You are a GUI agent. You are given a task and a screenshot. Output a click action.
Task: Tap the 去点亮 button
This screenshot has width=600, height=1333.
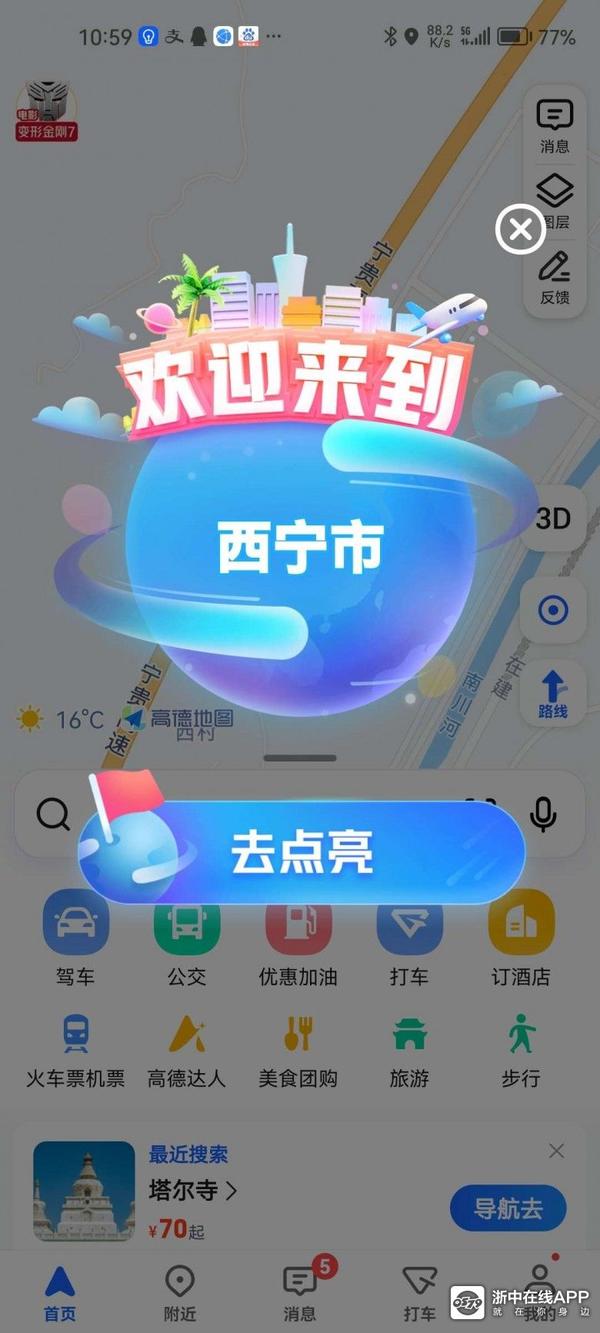point(300,852)
